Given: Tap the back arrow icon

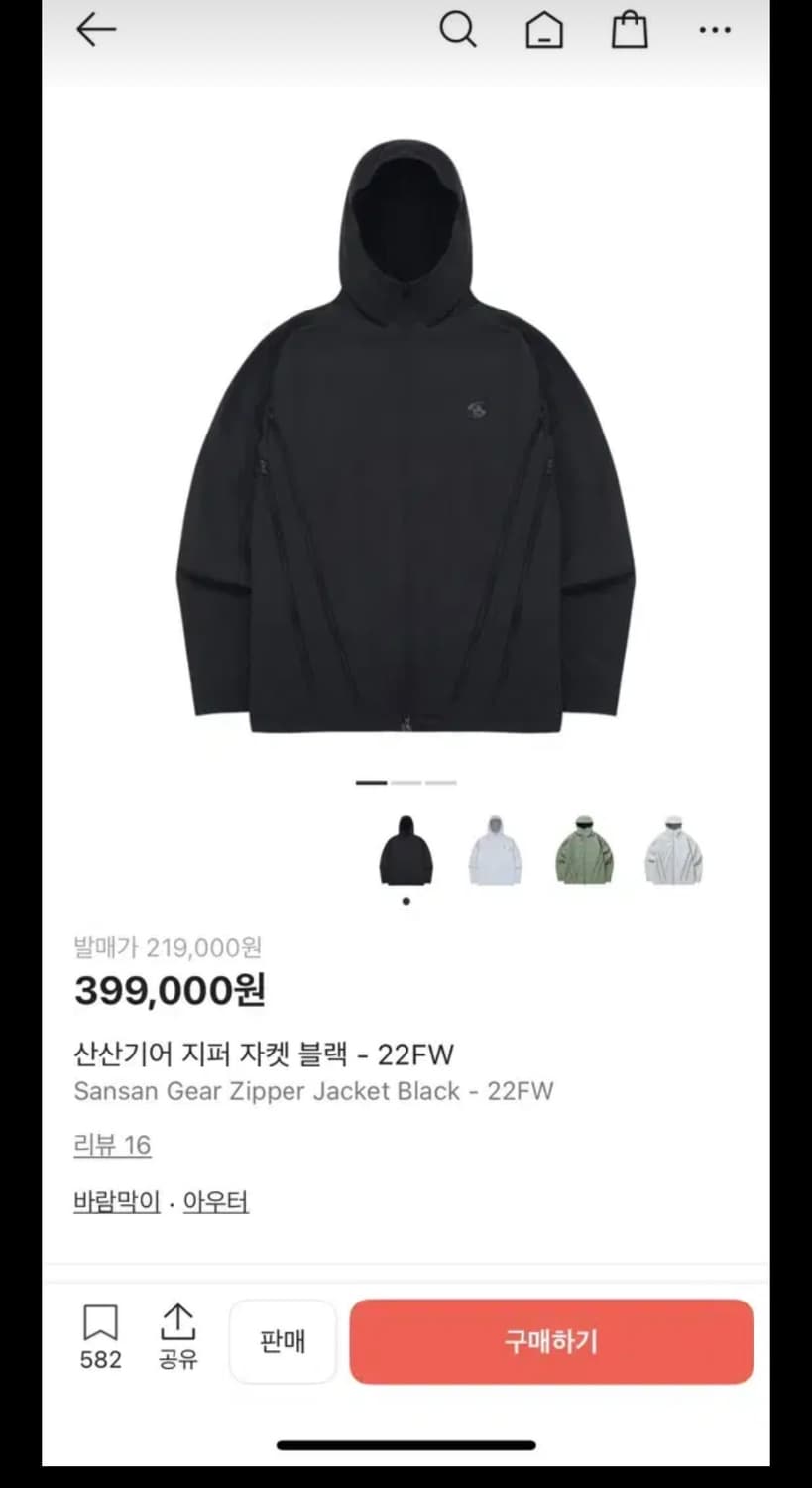Looking at the screenshot, I should [x=94, y=30].
